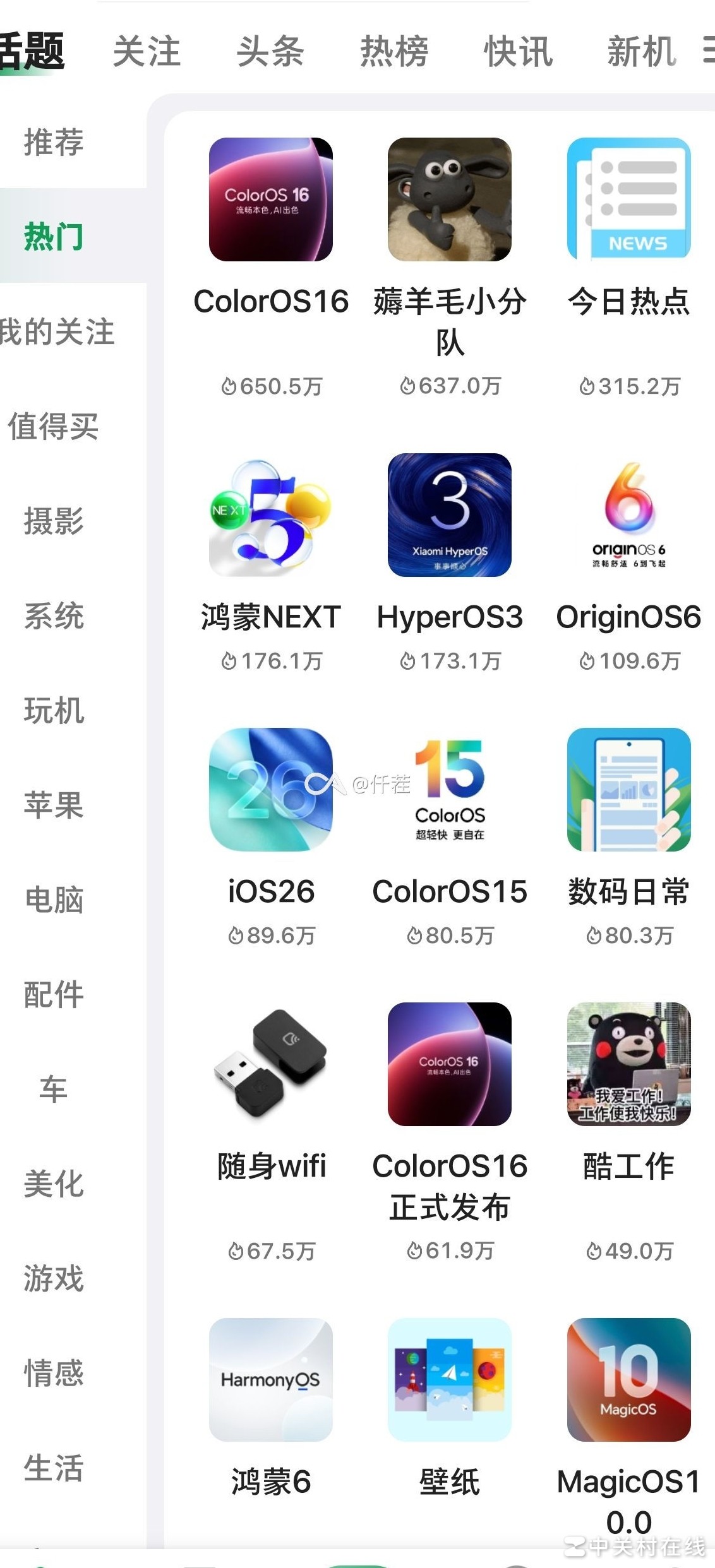Open the 薅羊毛小分队 topic
This screenshot has height=1568, width=715.
point(450,199)
